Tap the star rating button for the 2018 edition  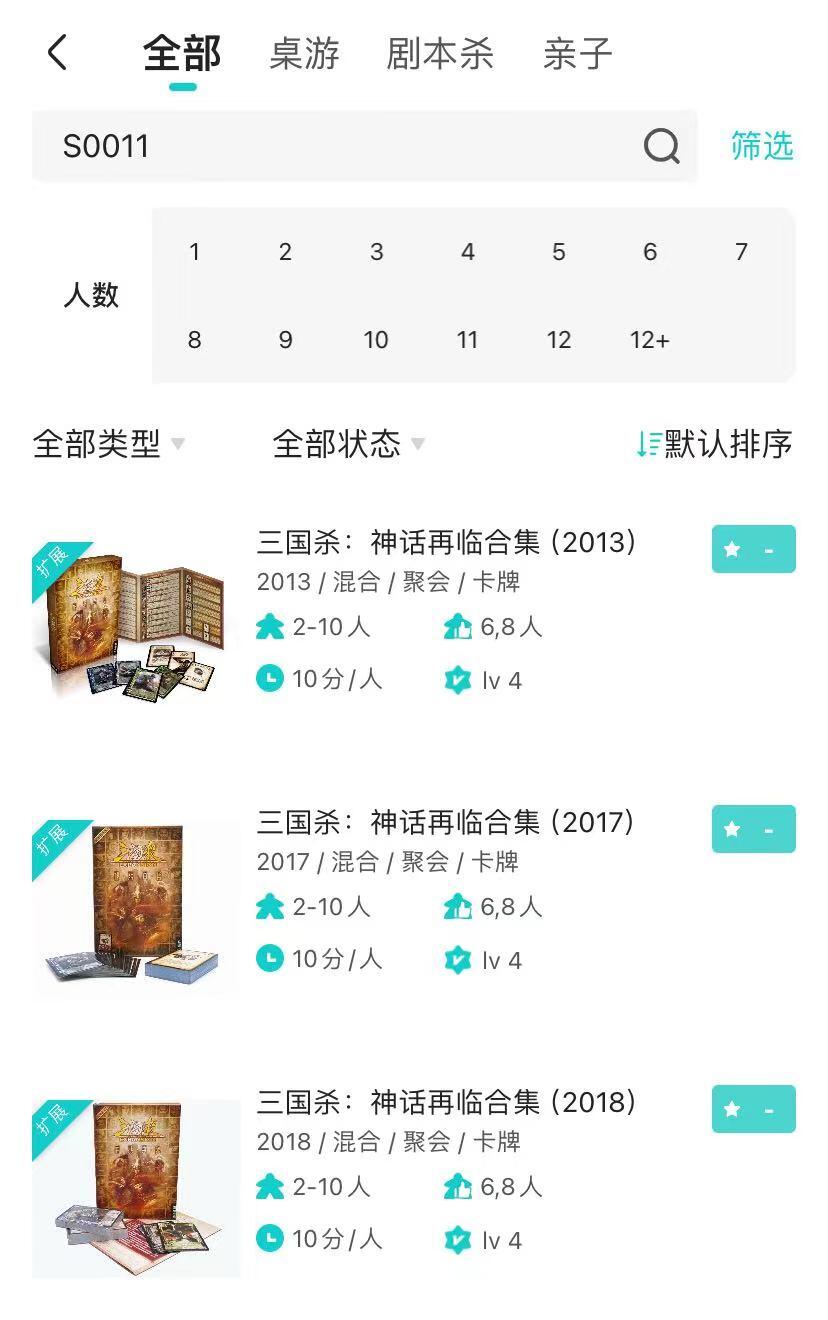pos(753,1109)
